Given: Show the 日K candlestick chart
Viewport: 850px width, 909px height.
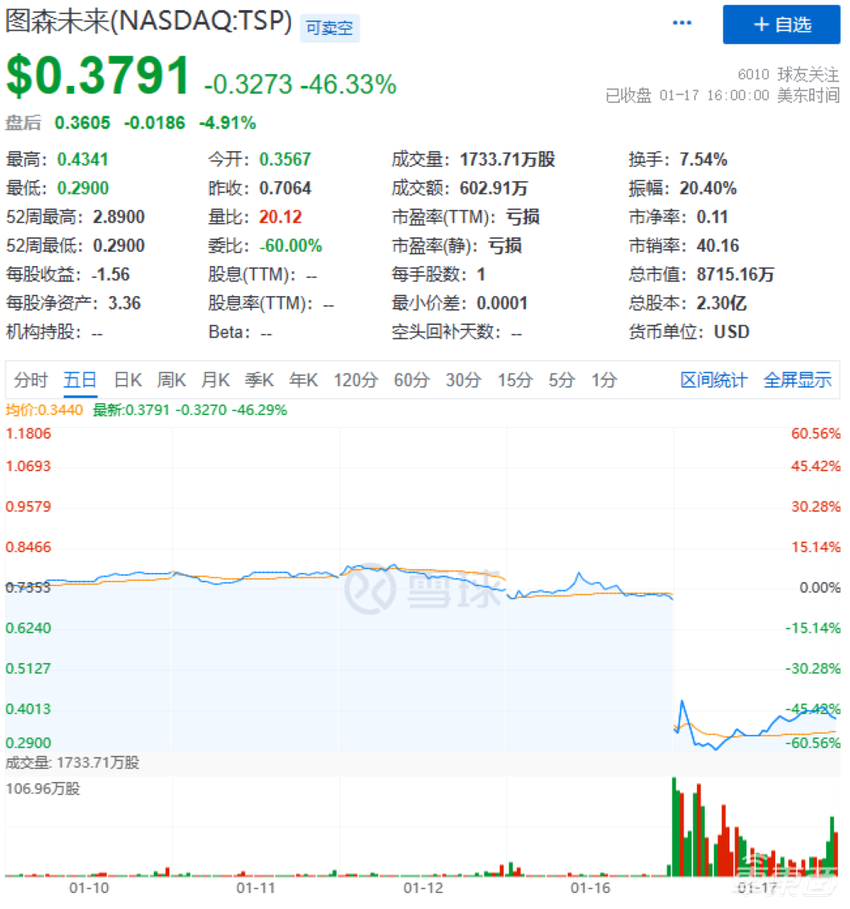Looking at the screenshot, I should pyautogui.click(x=127, y=380).
